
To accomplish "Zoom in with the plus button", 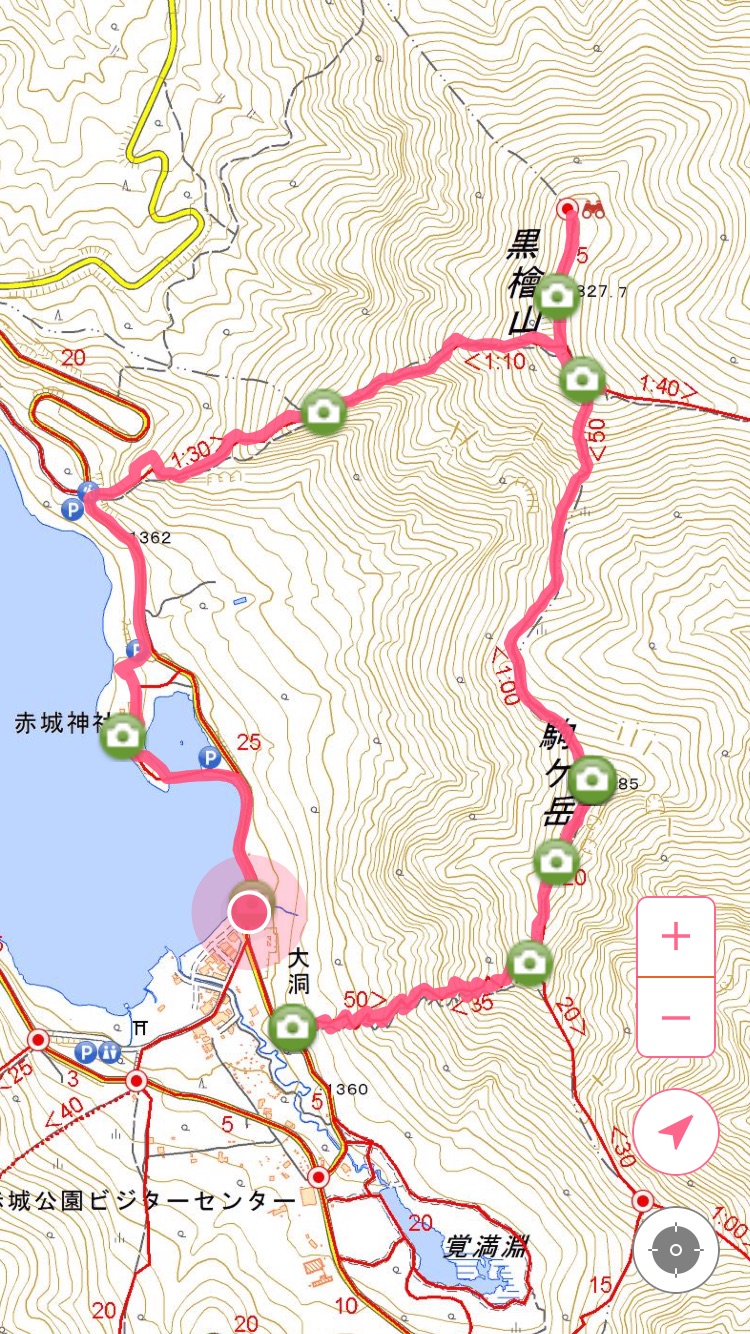I will pos(676,937).
